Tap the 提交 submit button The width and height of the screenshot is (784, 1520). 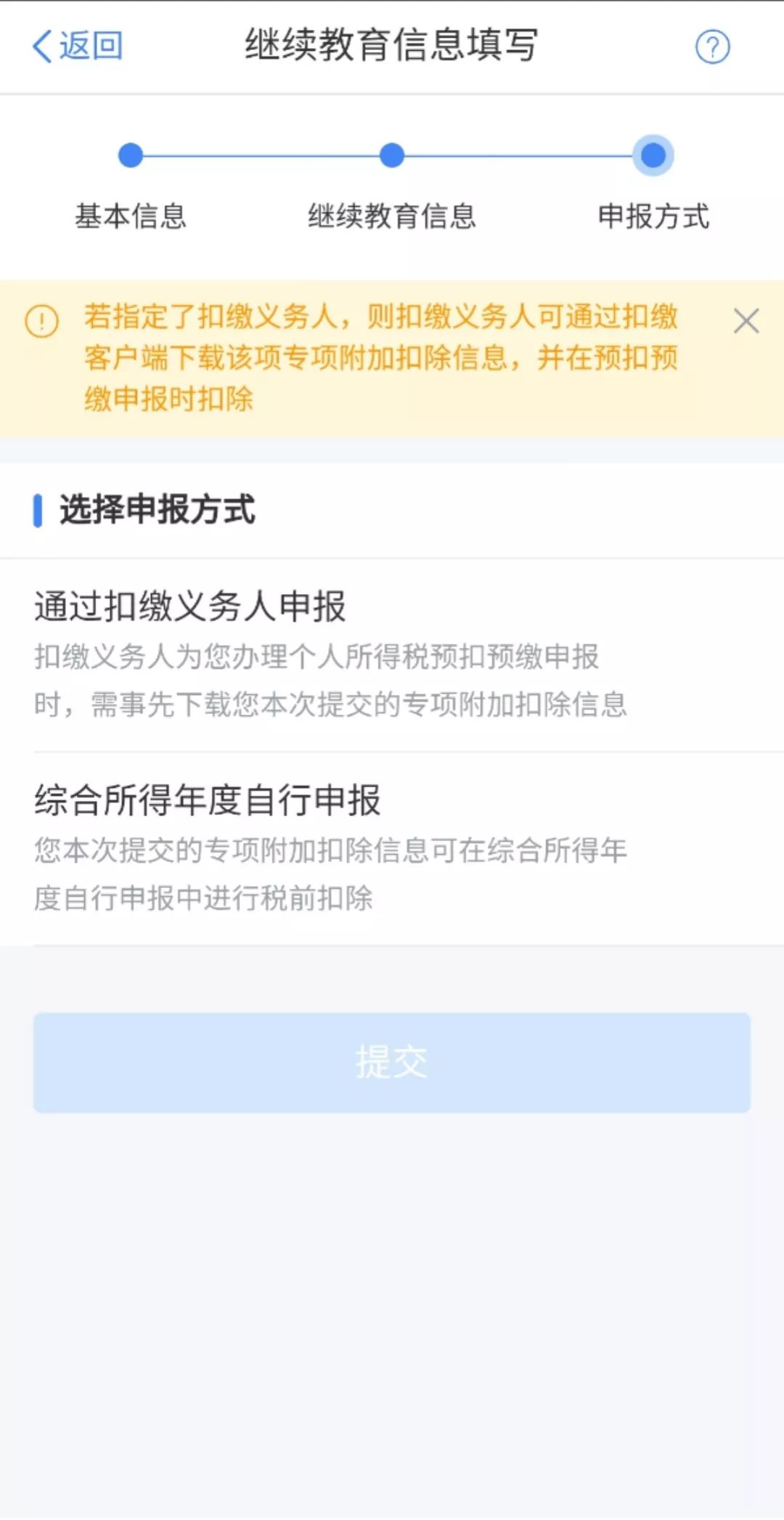tap(392, 1062)
